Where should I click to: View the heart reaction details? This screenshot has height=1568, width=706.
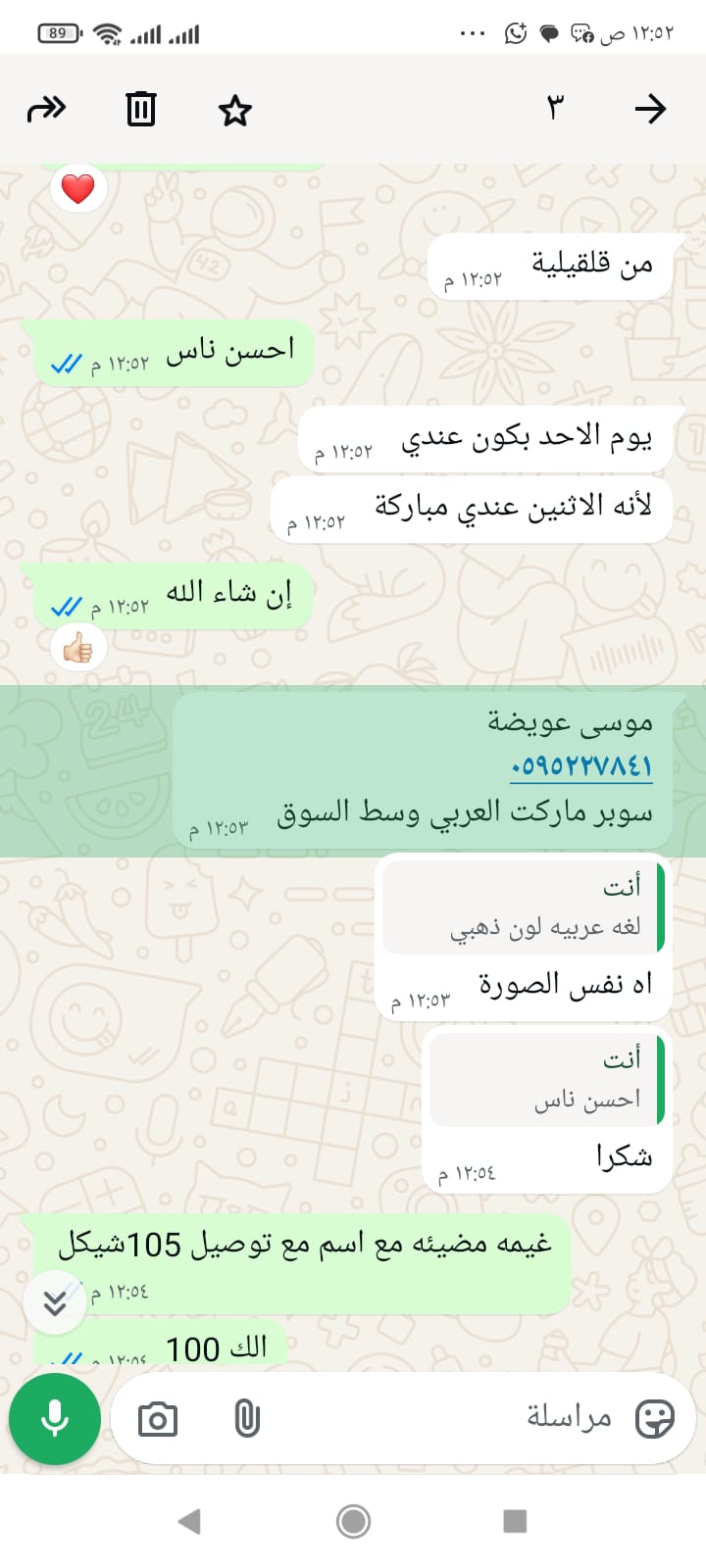pyautogui.click(x=78, y=188)
